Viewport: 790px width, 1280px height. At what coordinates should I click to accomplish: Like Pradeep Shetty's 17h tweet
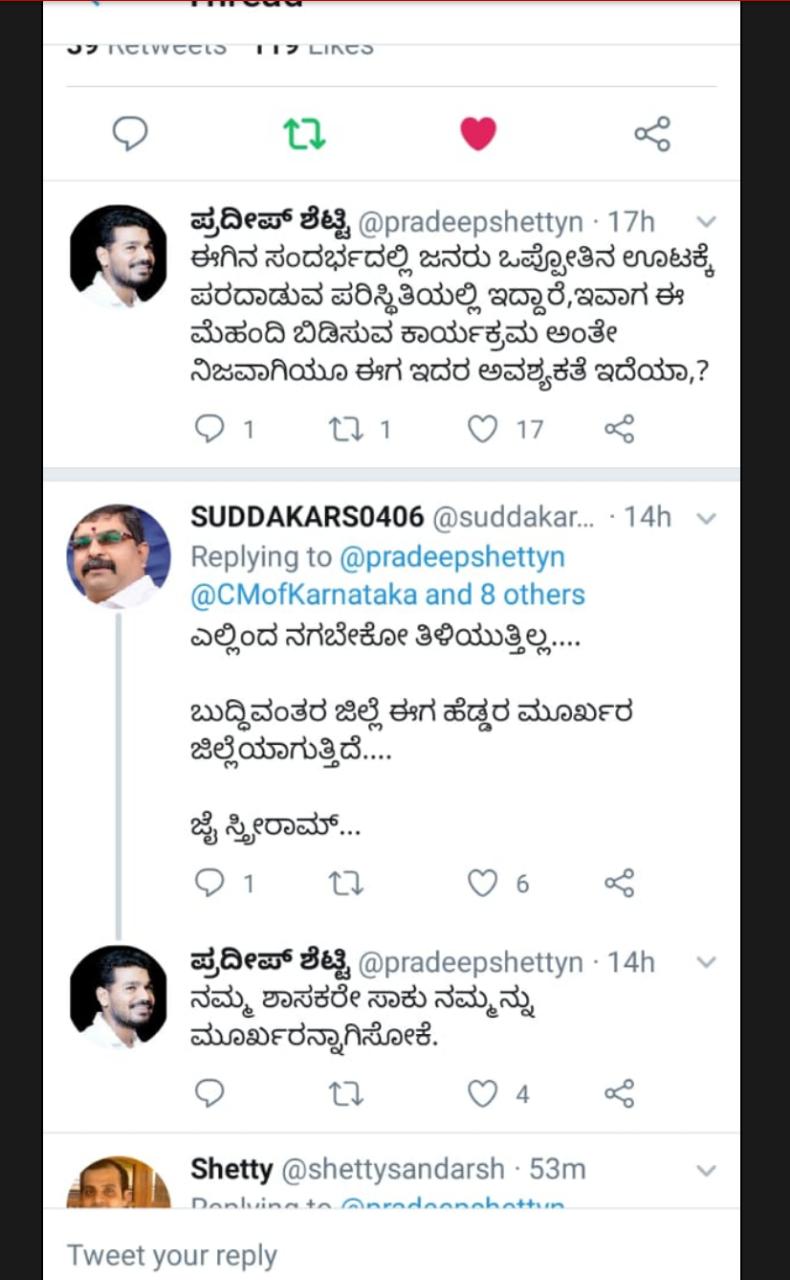tap(483, 429)
